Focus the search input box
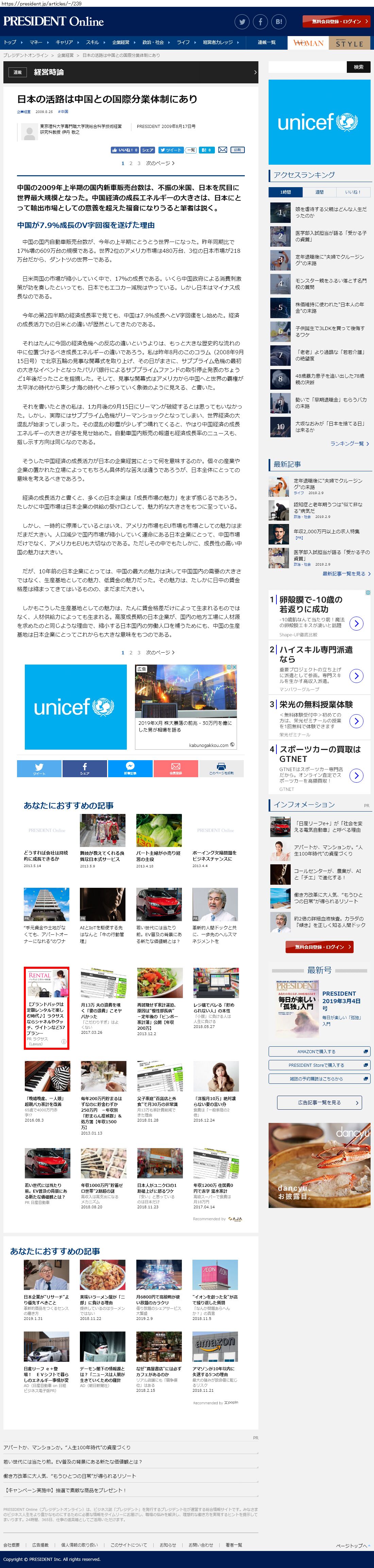374x1568 pixels. [x=308, y=67]
